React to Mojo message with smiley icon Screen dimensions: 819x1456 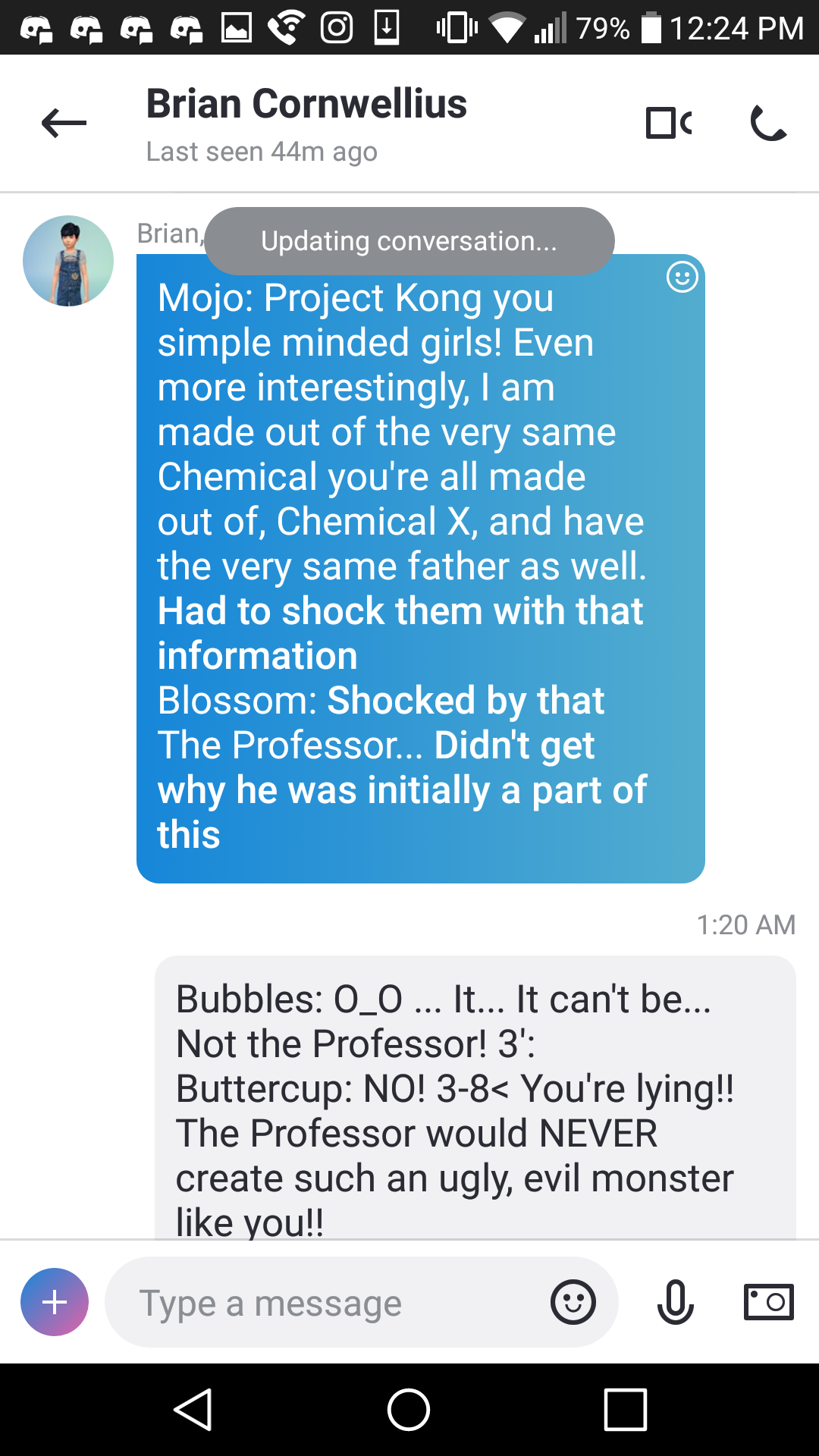[682, 277]
